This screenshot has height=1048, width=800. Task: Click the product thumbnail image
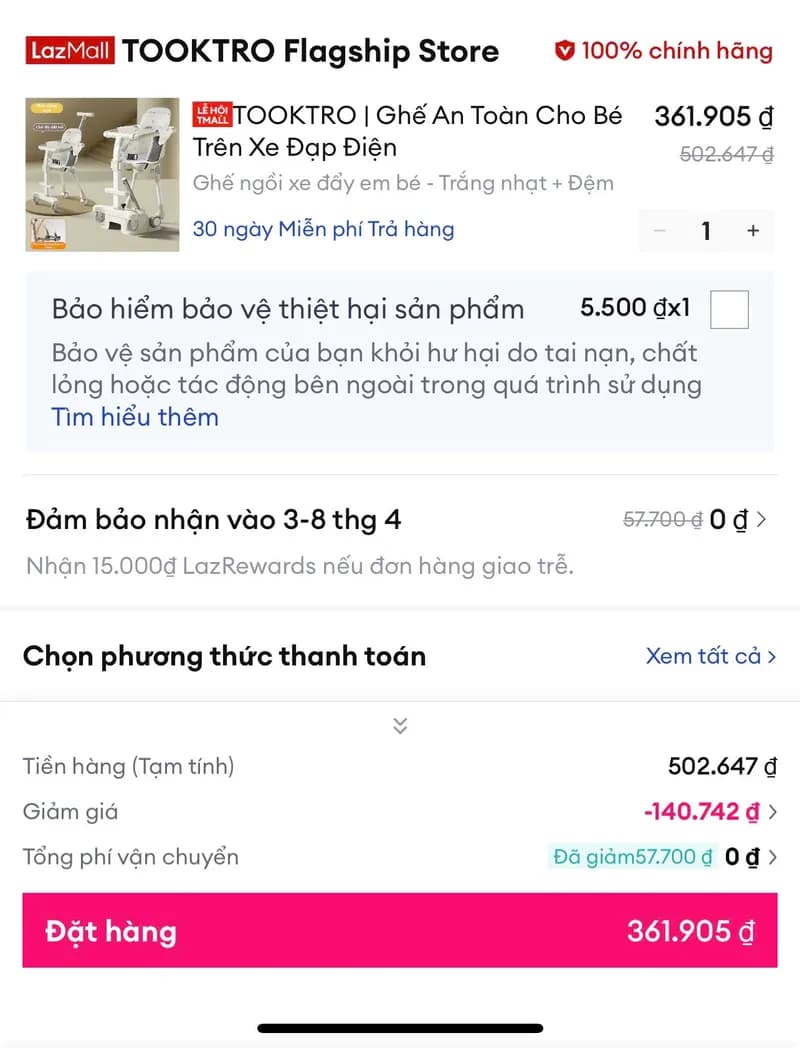pyautogui.click(x=102, y=174)
